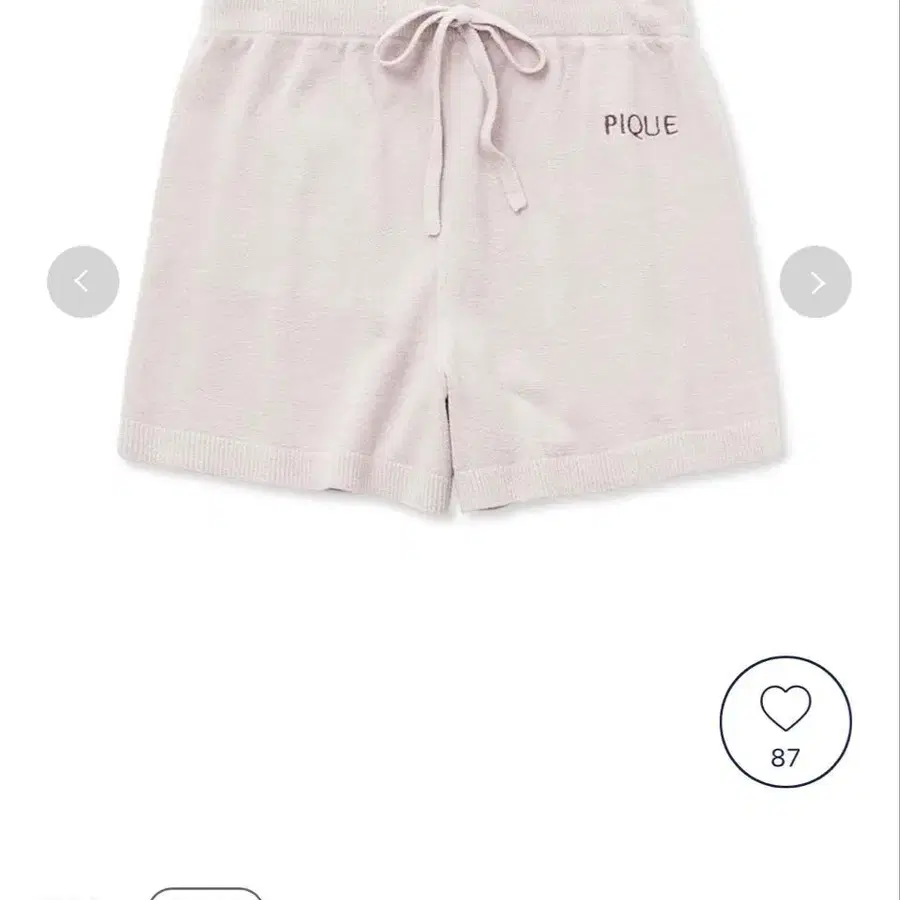
Task: Like the shorts with the heart button
Action: pyautogui.click(x=785, y=721)
